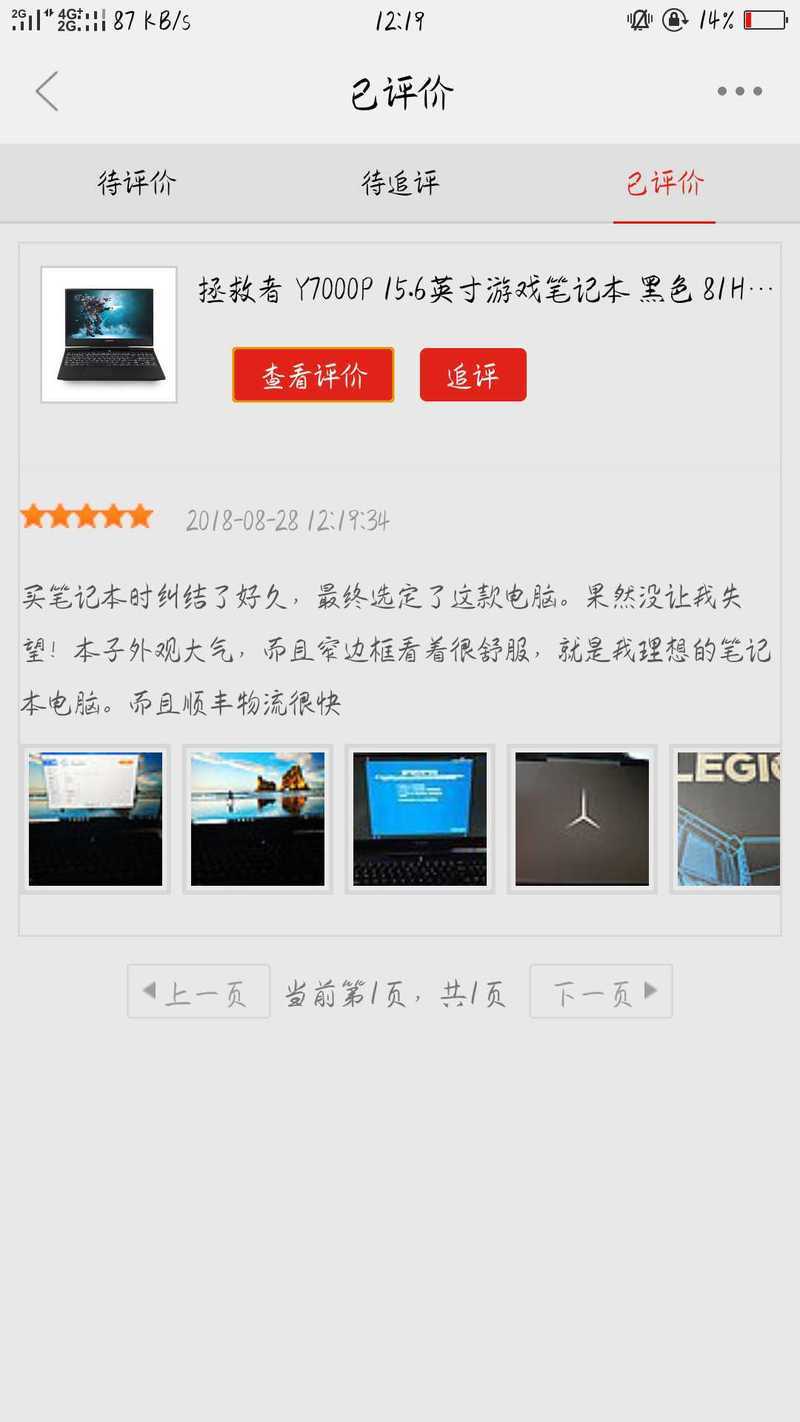The image size is (800, 1422).
Task: View the review photo with beach wallpaper
Action: (x=258, y=819)
